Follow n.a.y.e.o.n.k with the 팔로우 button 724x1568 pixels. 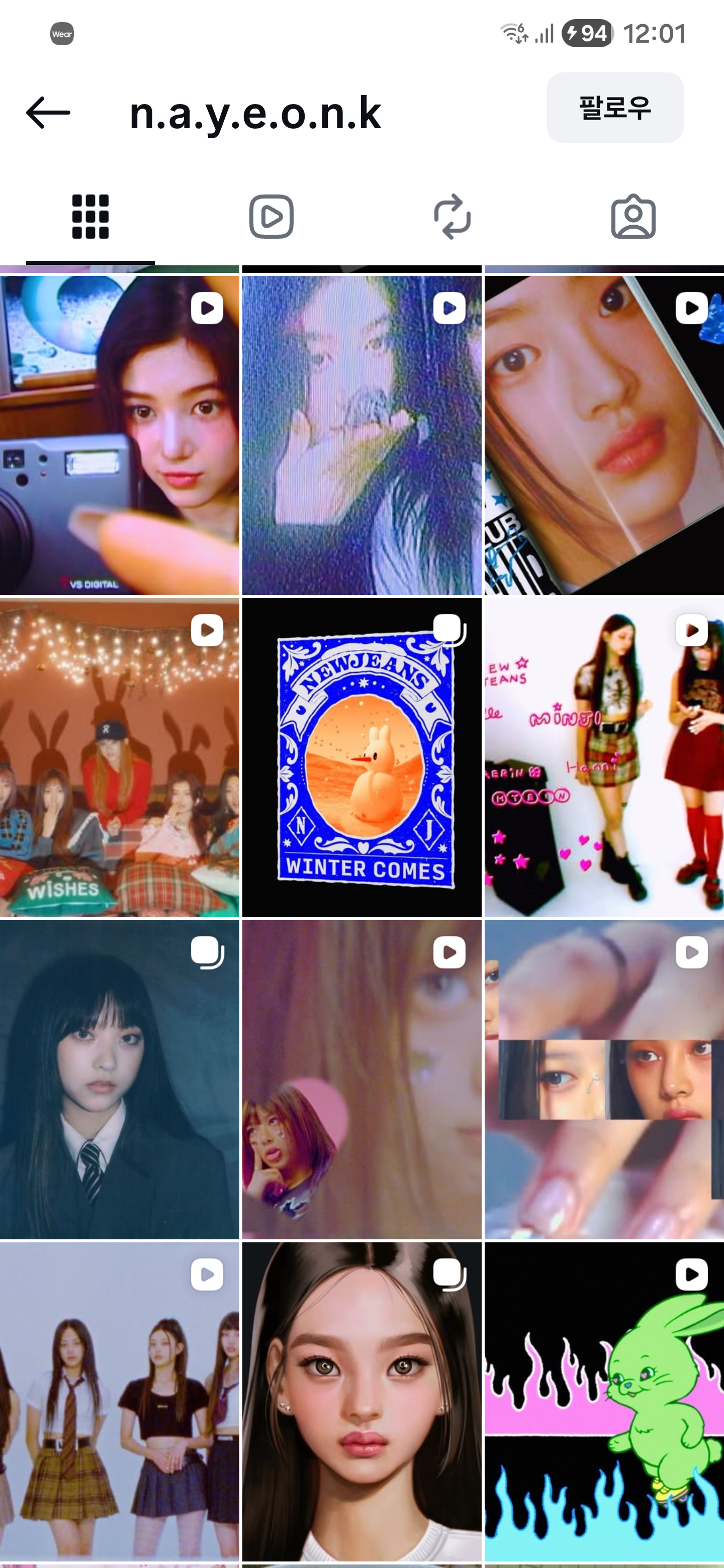[x=614, y=108]
